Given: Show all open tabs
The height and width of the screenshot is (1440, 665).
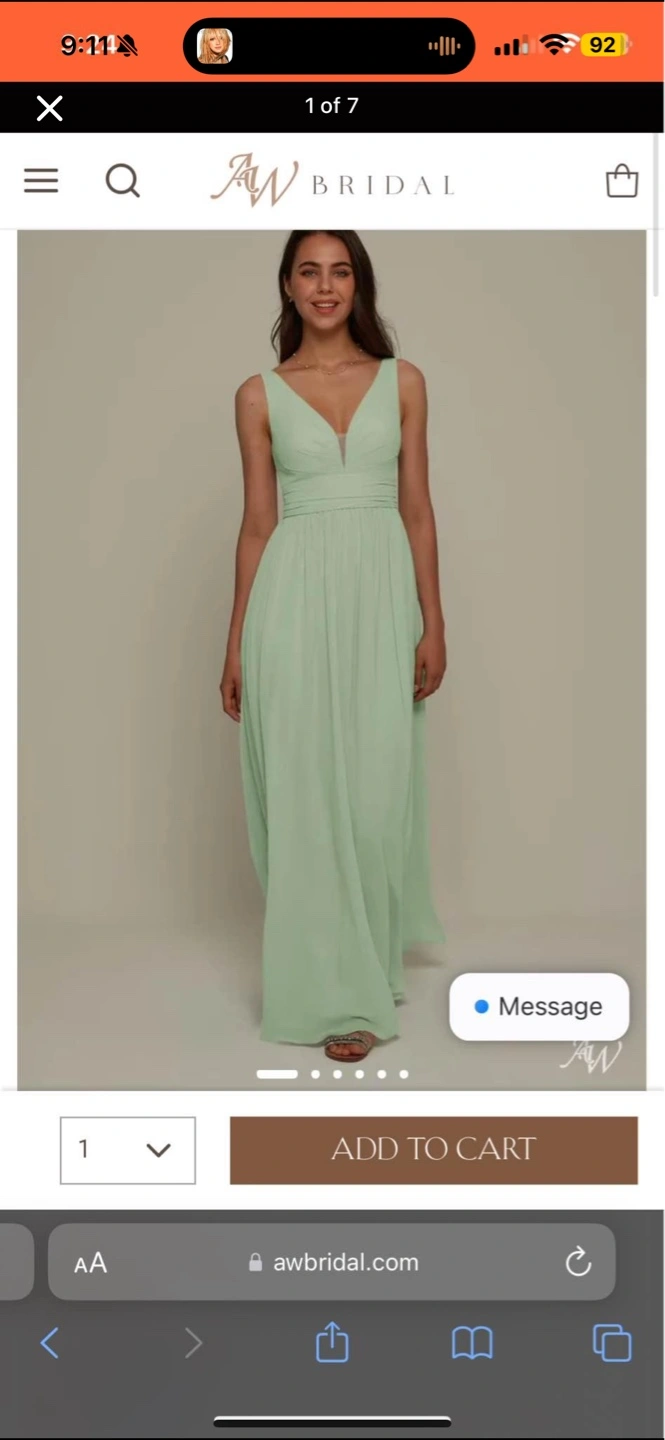Looking at the screenshot, I should pos(612,1343).
